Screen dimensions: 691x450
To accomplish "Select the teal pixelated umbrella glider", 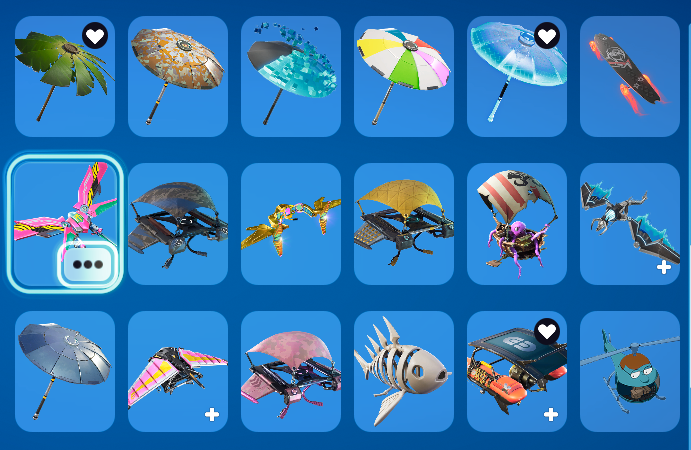I will click(x=291, y=76).
